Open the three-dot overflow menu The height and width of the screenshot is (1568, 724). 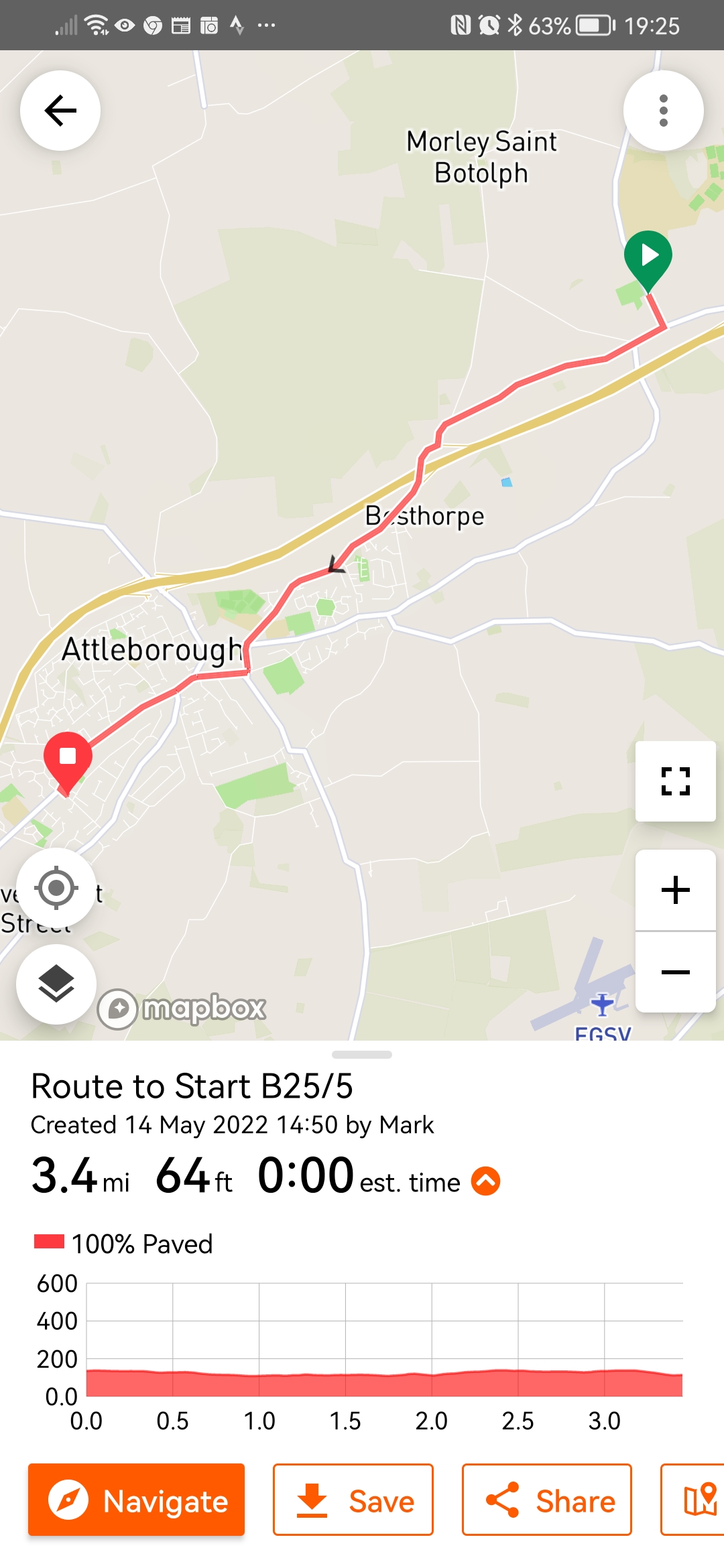(x=664, y=111)
